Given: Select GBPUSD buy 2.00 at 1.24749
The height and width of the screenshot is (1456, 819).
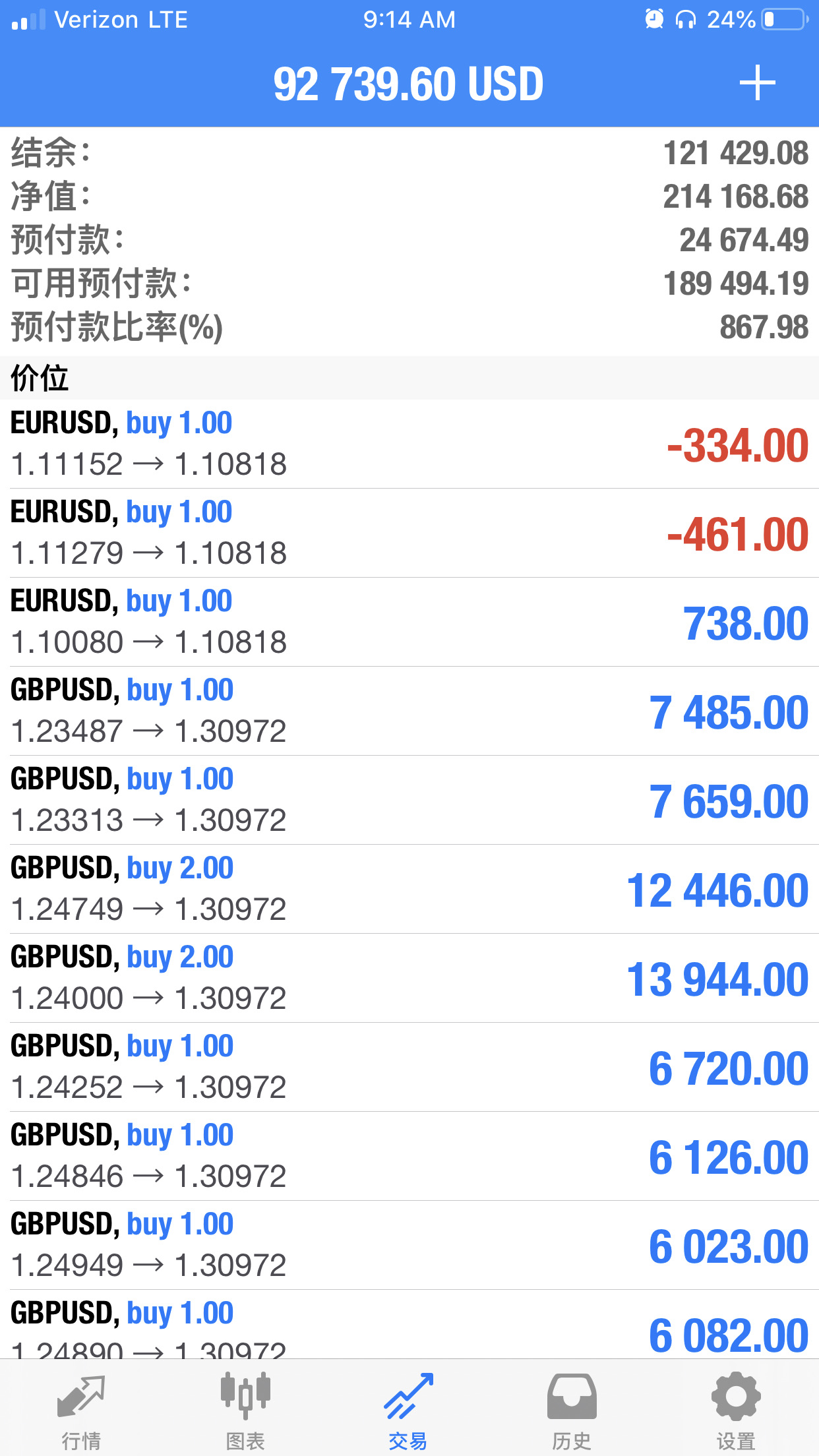Looking at the screenshot, I should click(409, 889).
